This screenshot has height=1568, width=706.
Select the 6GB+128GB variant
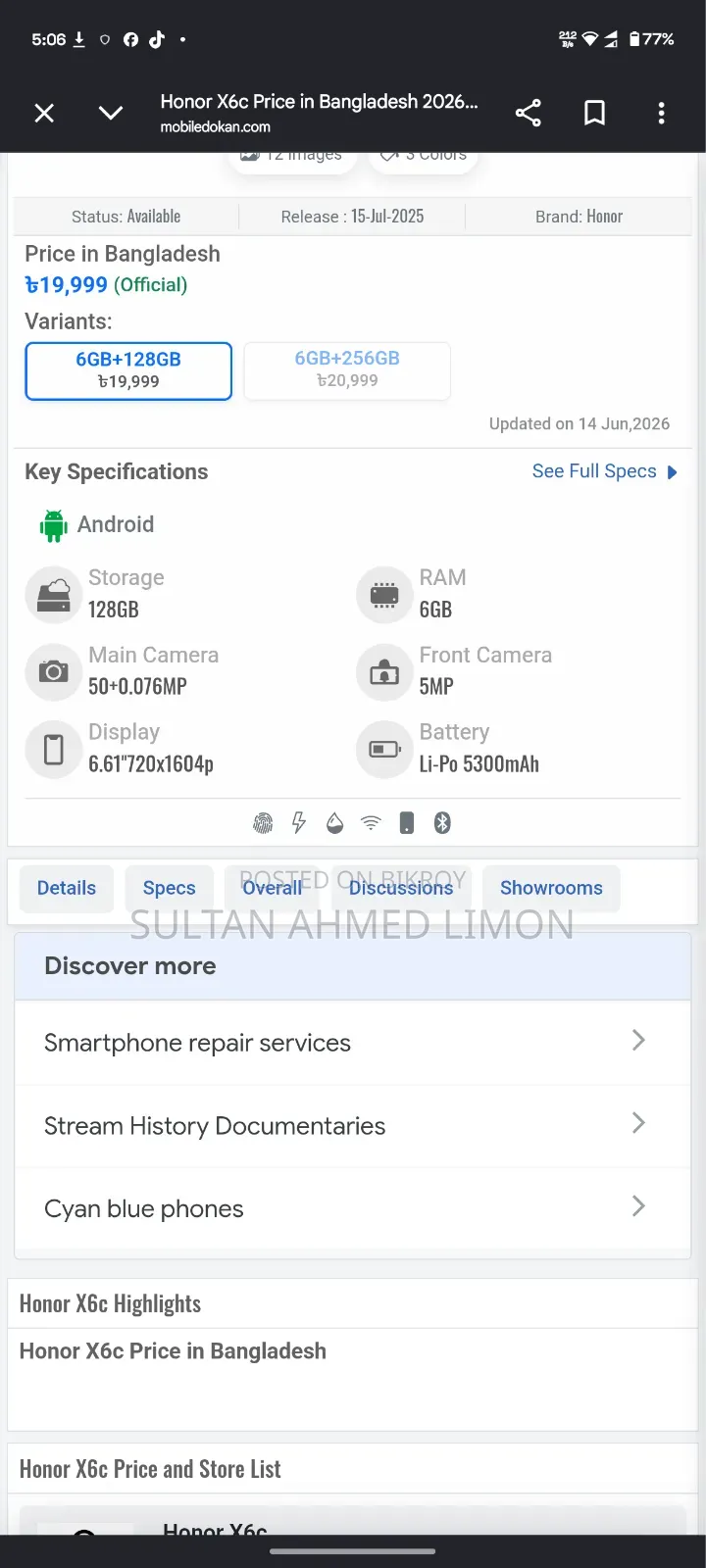pos(128,370)
